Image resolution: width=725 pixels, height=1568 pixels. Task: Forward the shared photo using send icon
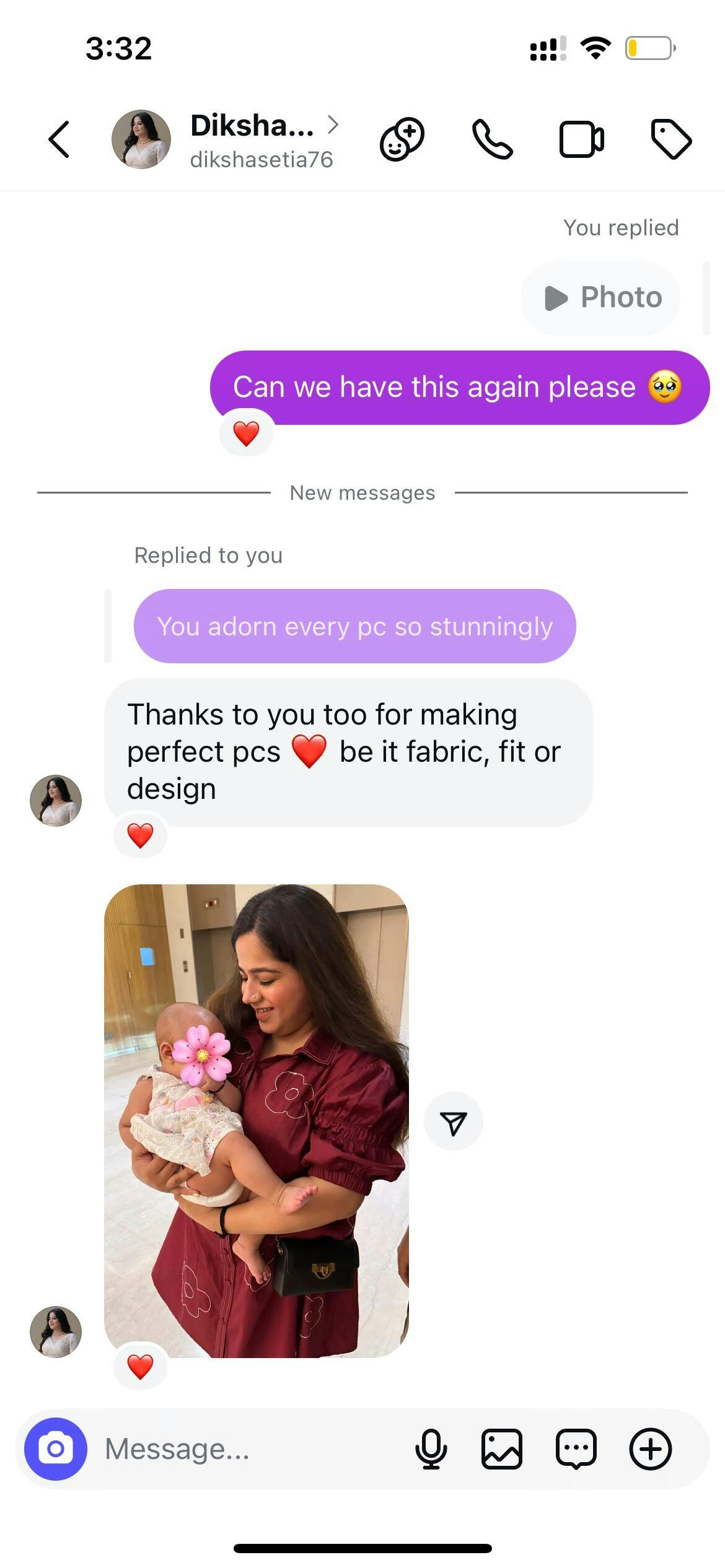pyautogui.click(x=453, y=1122)
